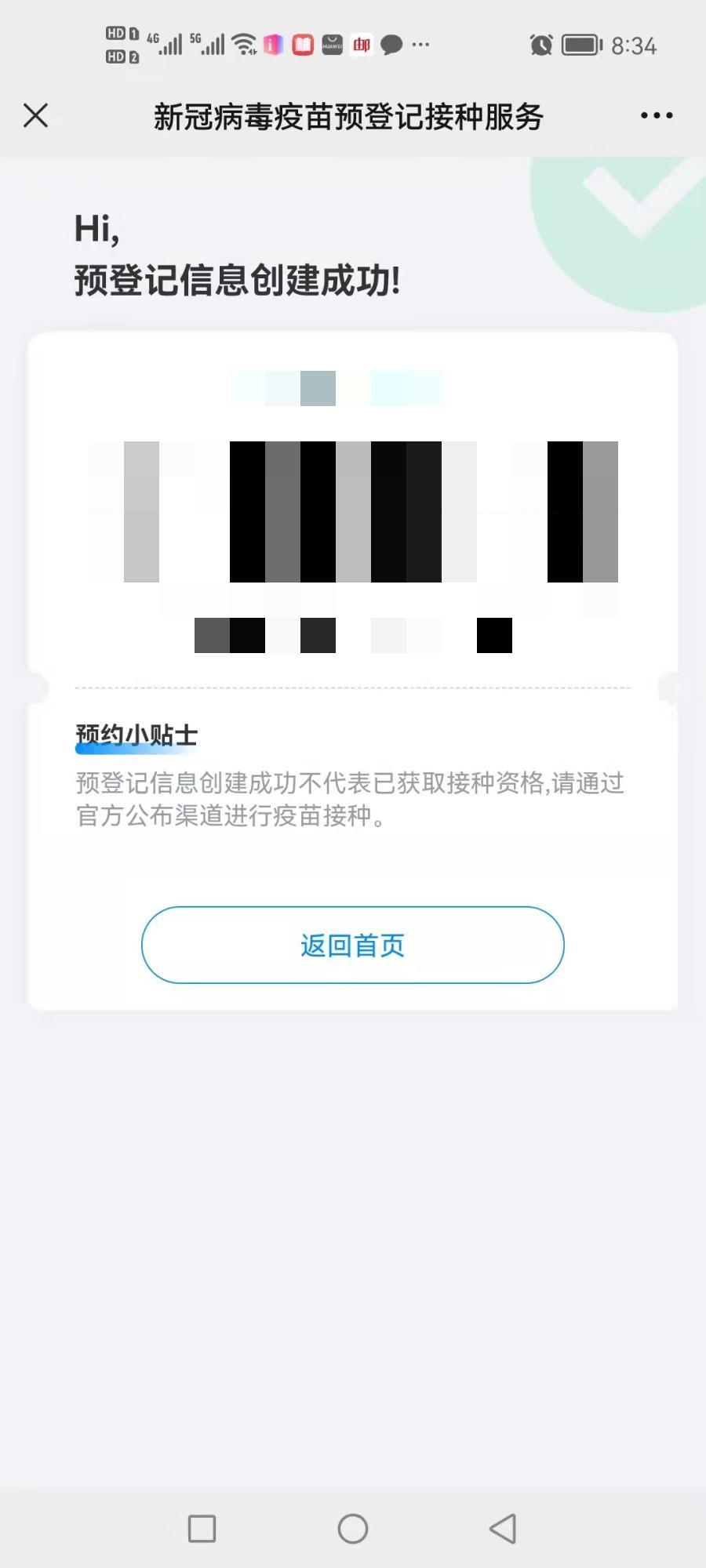Image resolution: width=706 pixels, height=1568 pixels.
Task: Close the vaccine pre-registration page
Action: point(36,116)
